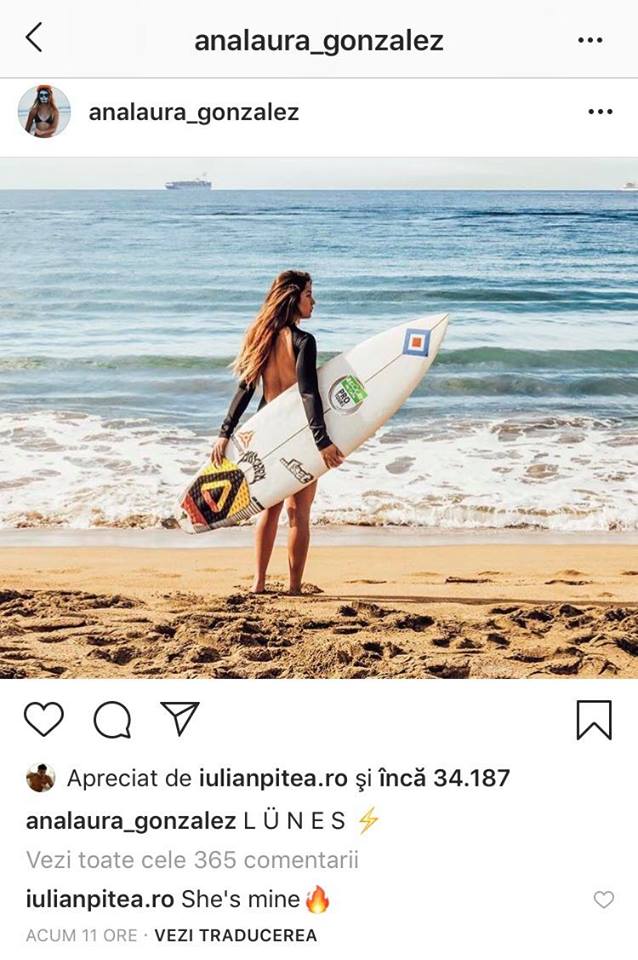
Task: Like the post with the heart icon
Action: tap(44, 719)
